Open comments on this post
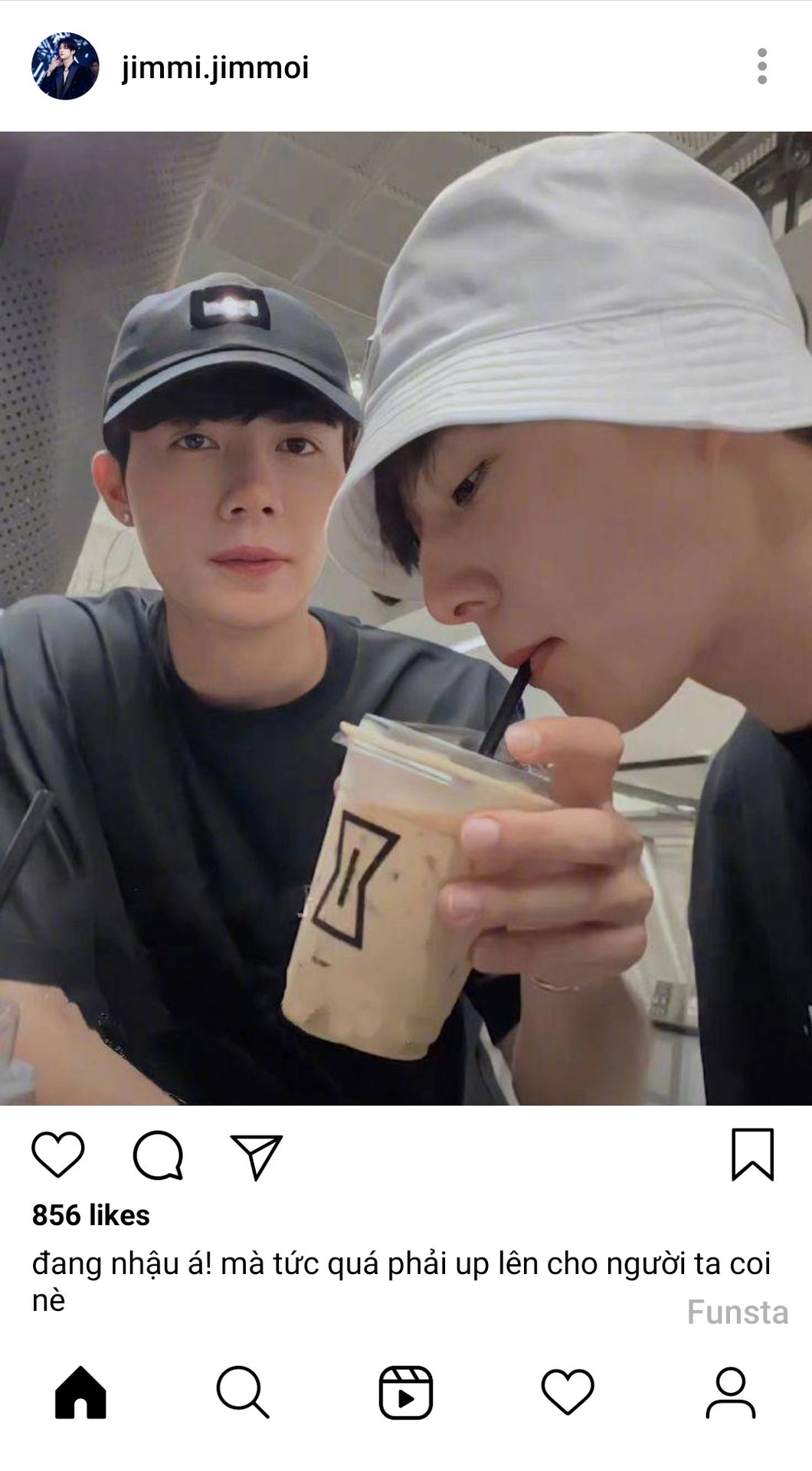This screenshot has height=1471, width=812. pos(158,1155)
